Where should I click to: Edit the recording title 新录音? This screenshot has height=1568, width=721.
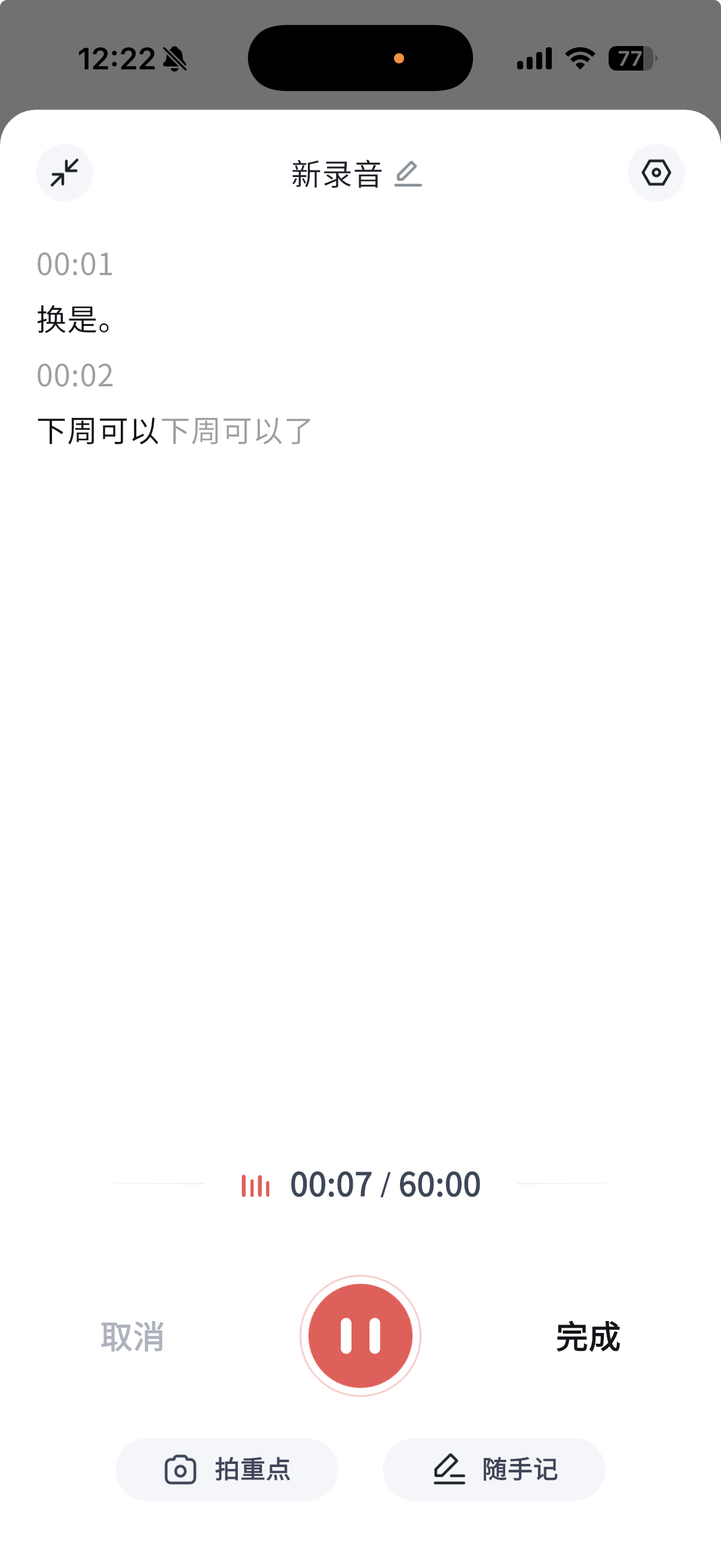coord(408,174)
